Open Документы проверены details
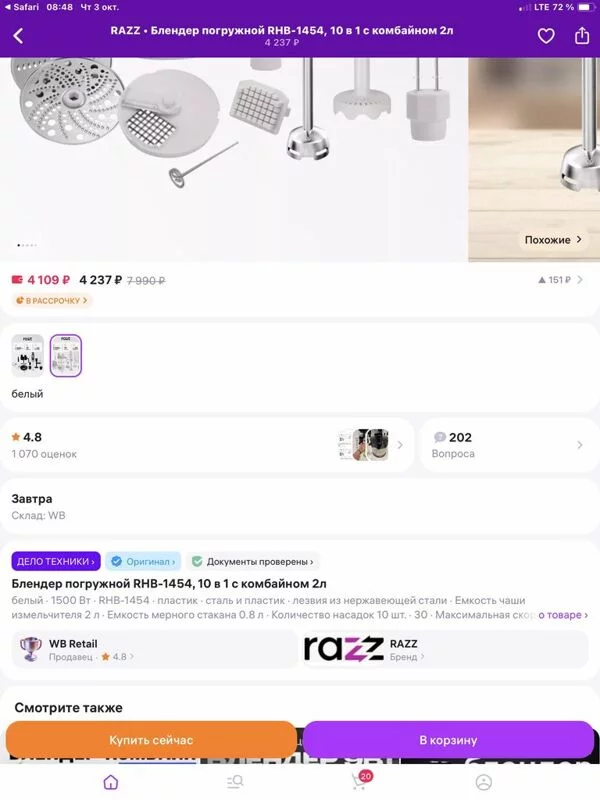The image size is (600, 800). pos(254,562)
